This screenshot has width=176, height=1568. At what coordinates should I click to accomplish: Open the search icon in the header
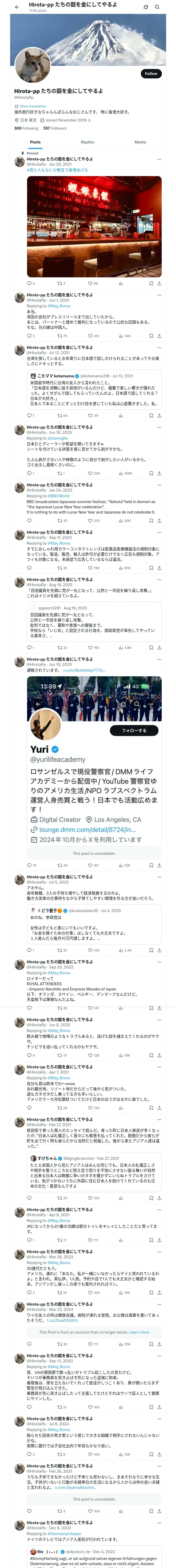pyautogui.click(x=157, y=7)
